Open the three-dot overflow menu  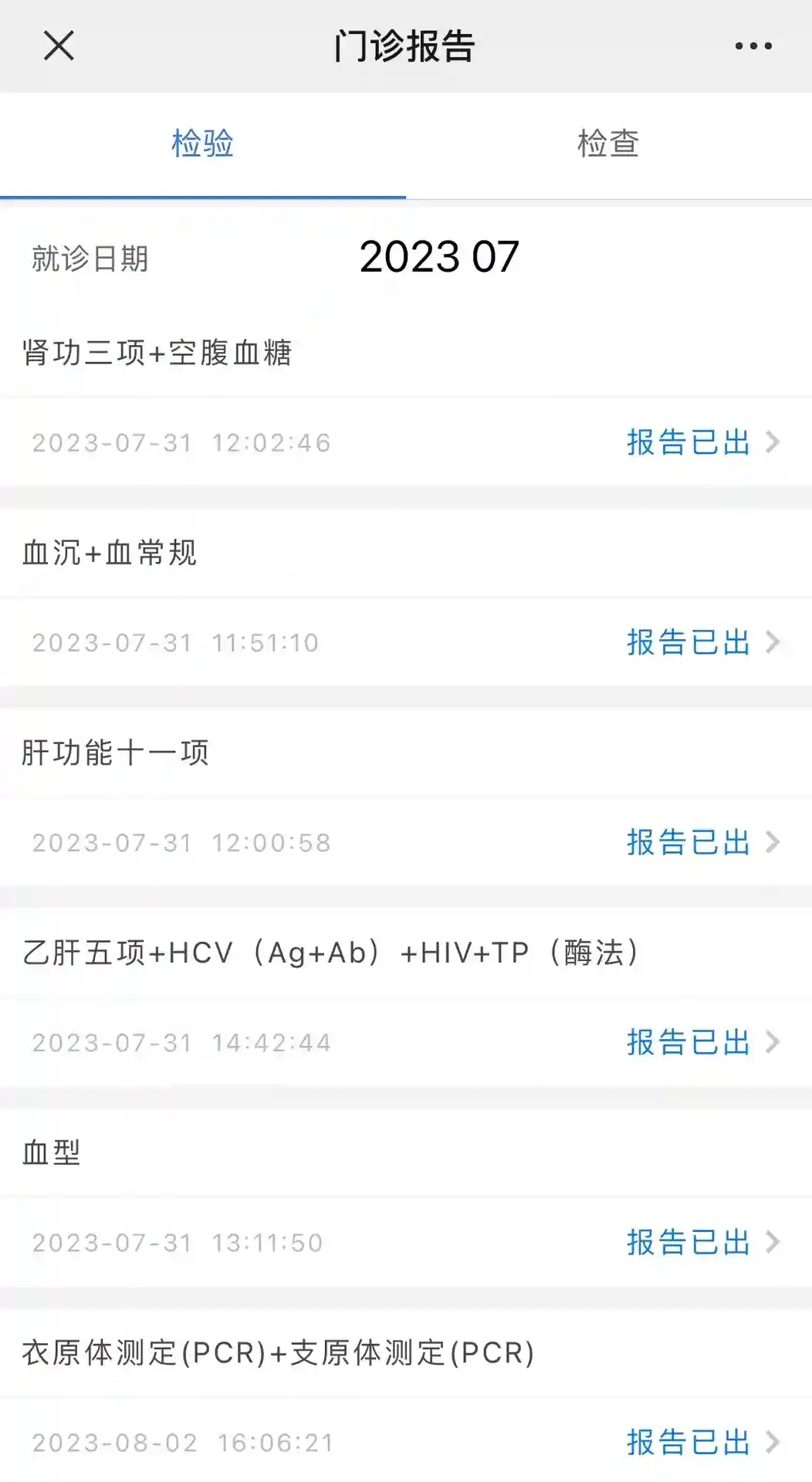coord(753,46)
